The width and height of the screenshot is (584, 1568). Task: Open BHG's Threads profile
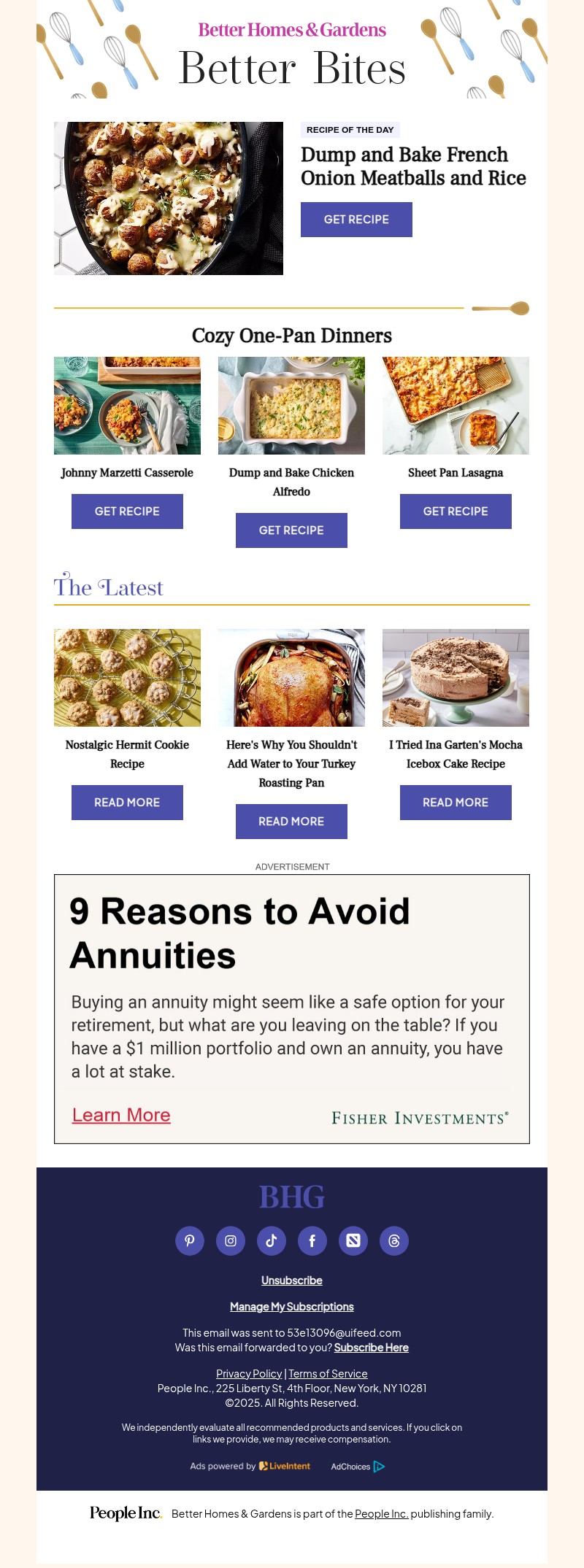[x=394, y=1240]
